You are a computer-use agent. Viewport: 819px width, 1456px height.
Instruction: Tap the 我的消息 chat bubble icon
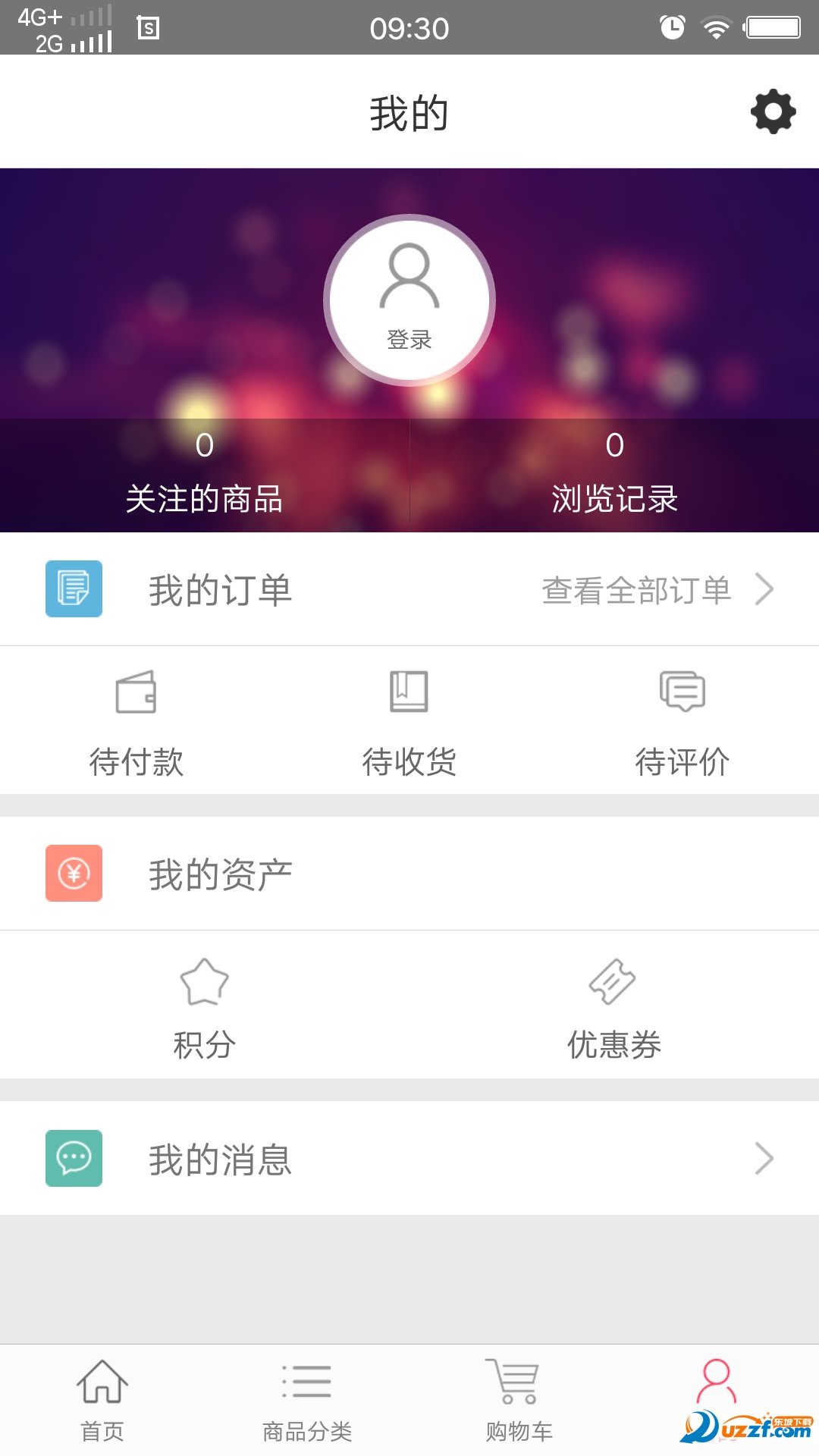73,1157
